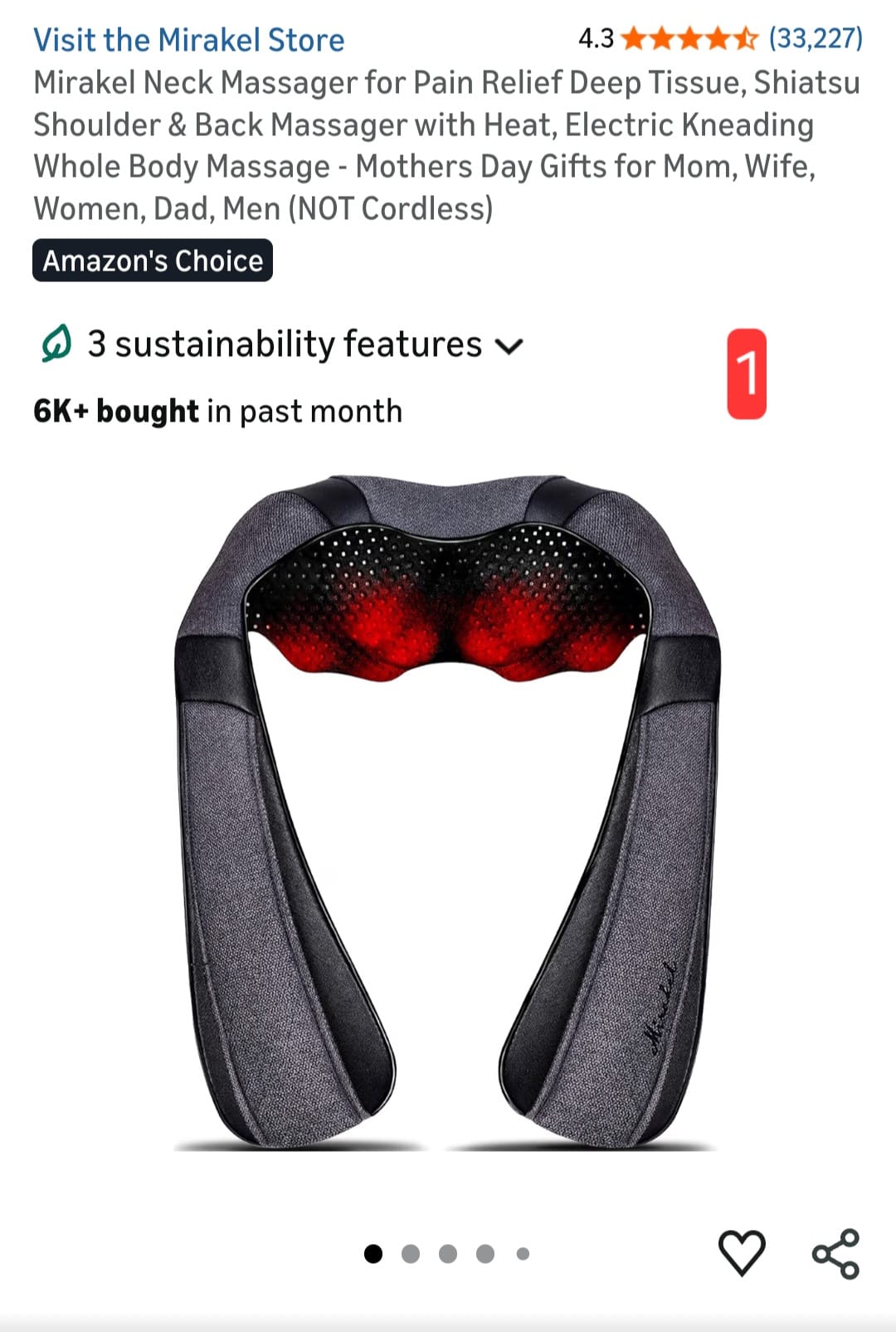The image size is (896, 1332).
Task: Open the 33,227 customer ratings
Action: [x=815, y=38]
